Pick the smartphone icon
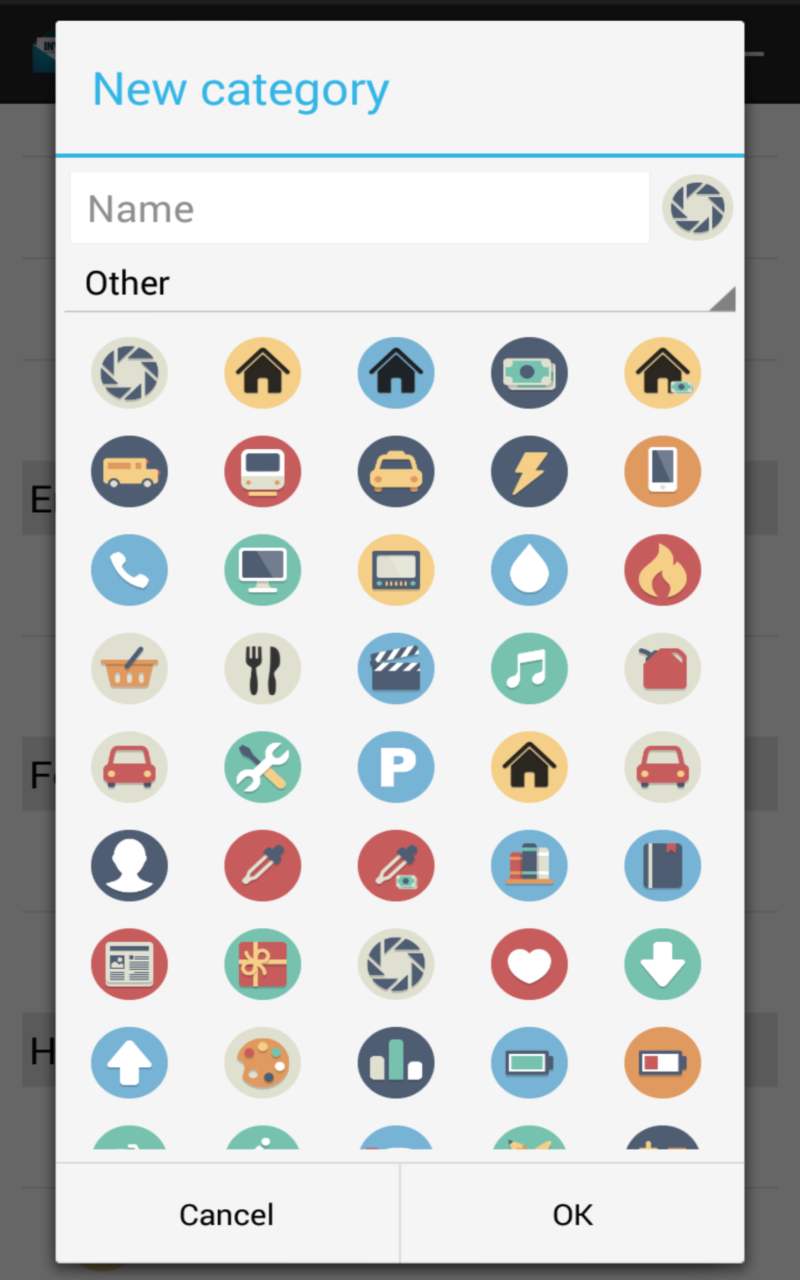800x1280 pixels. 662,471
